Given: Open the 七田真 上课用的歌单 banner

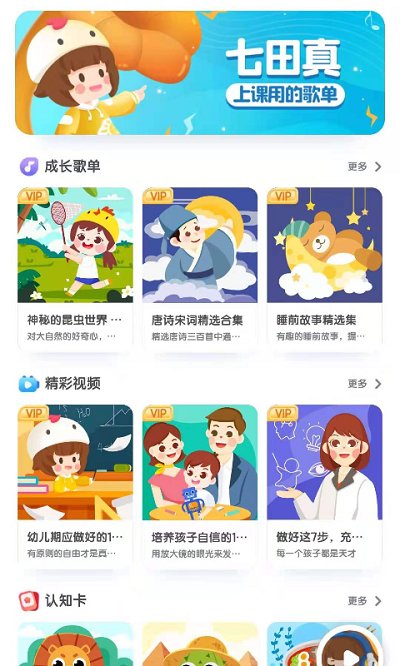Looking at the screenshot, I should [200, 73].
